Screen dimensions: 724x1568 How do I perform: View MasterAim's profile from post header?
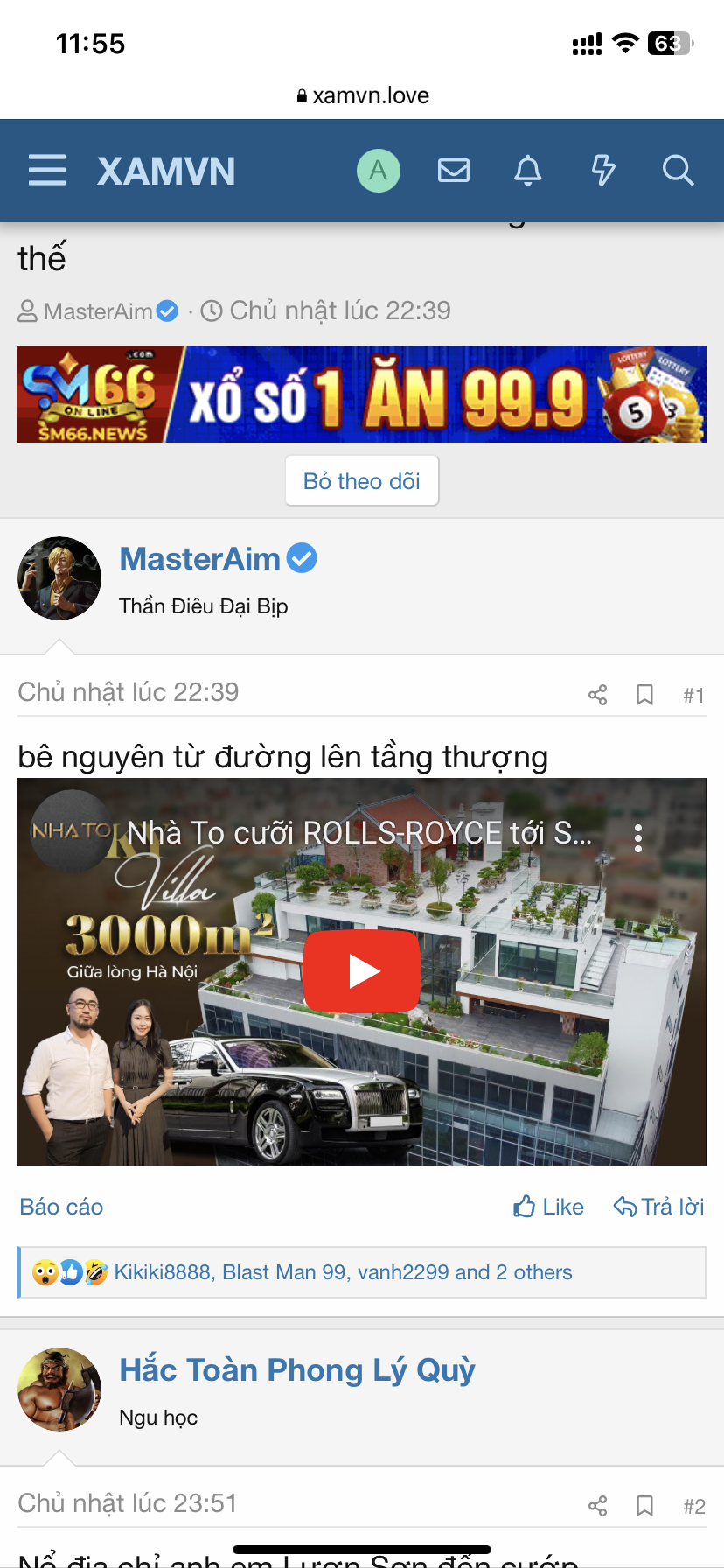pos(199,559)
